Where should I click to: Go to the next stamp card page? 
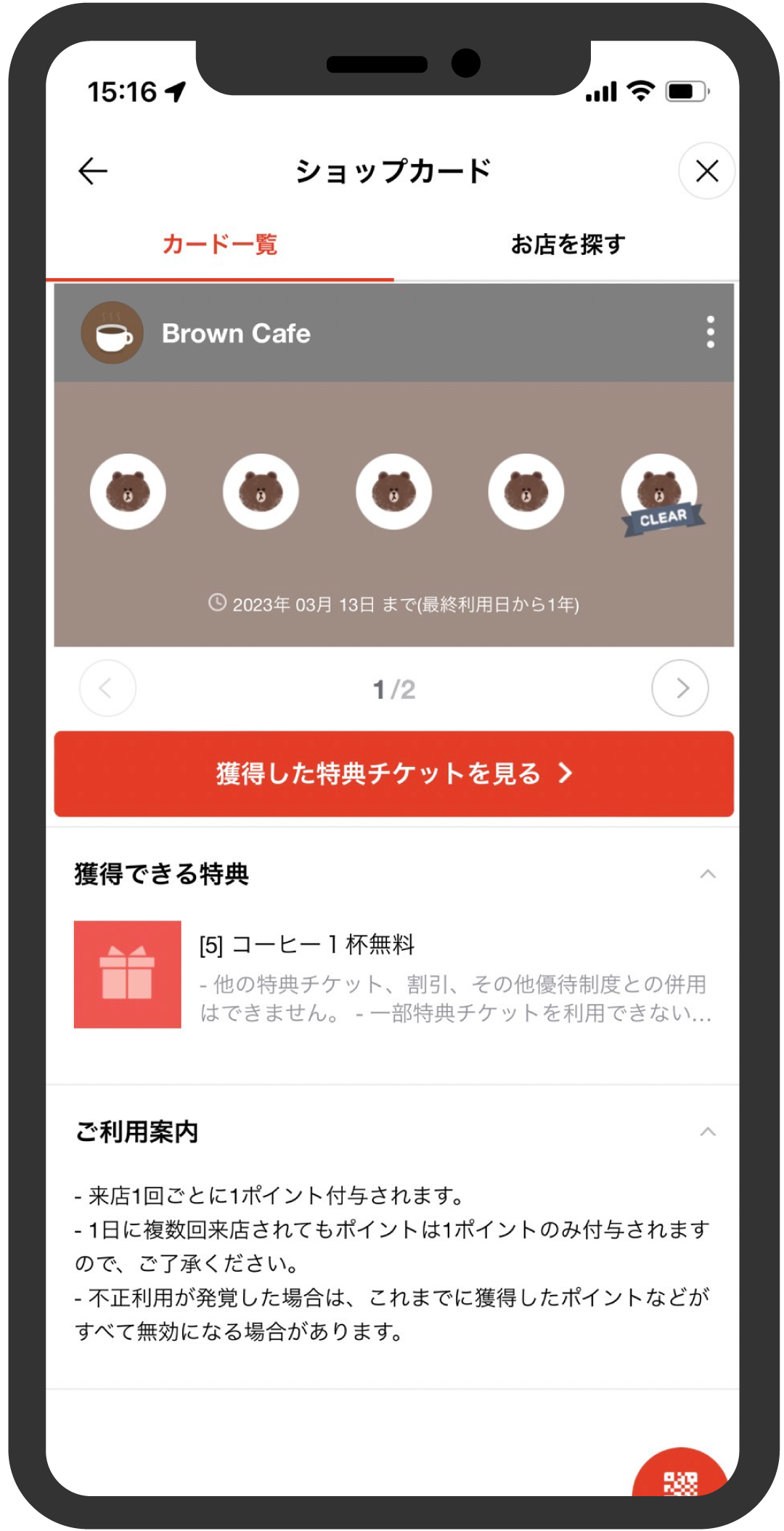click(680, 688)
